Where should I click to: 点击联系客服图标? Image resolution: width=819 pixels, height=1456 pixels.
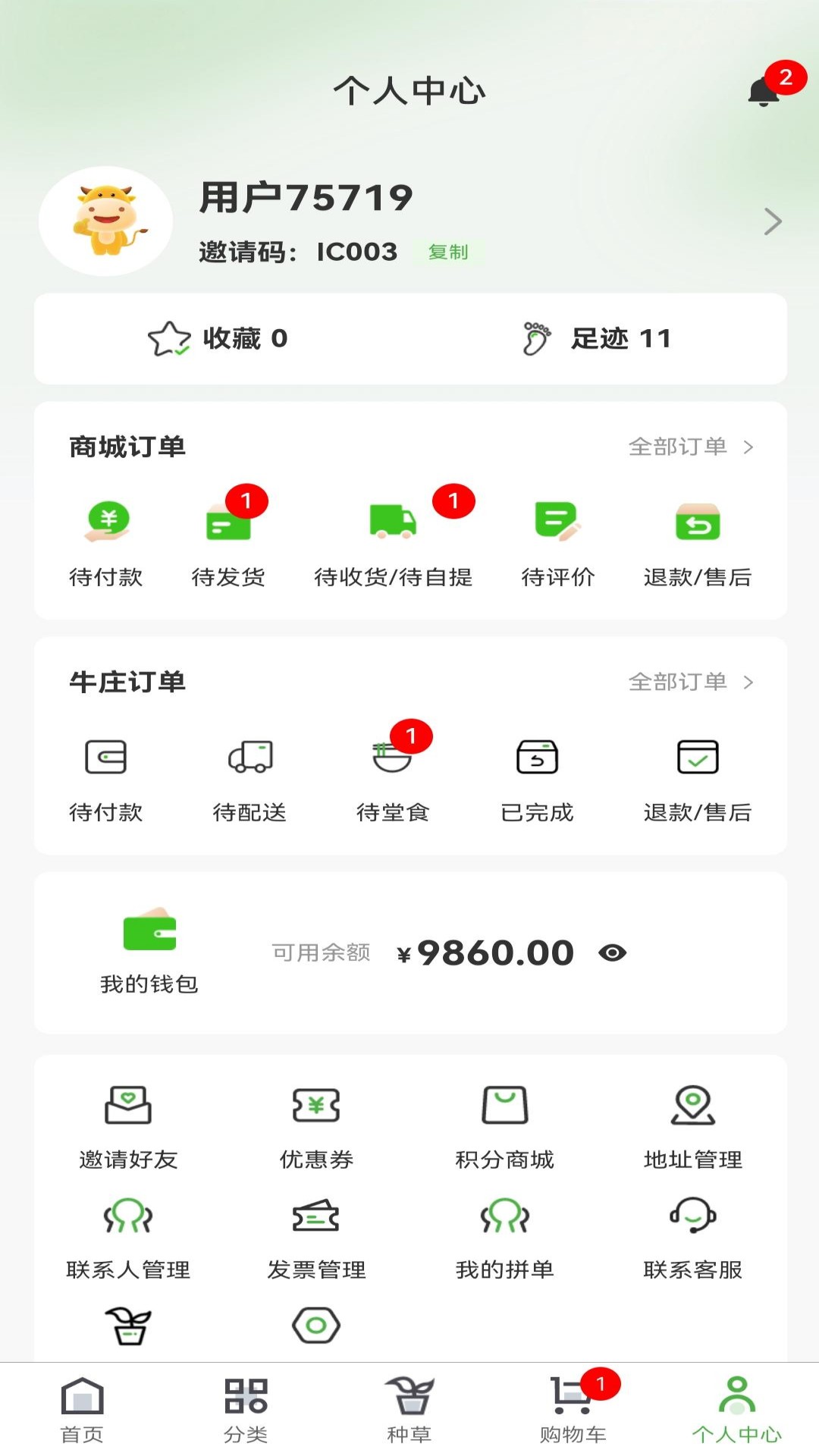[x=691, y=1221]
